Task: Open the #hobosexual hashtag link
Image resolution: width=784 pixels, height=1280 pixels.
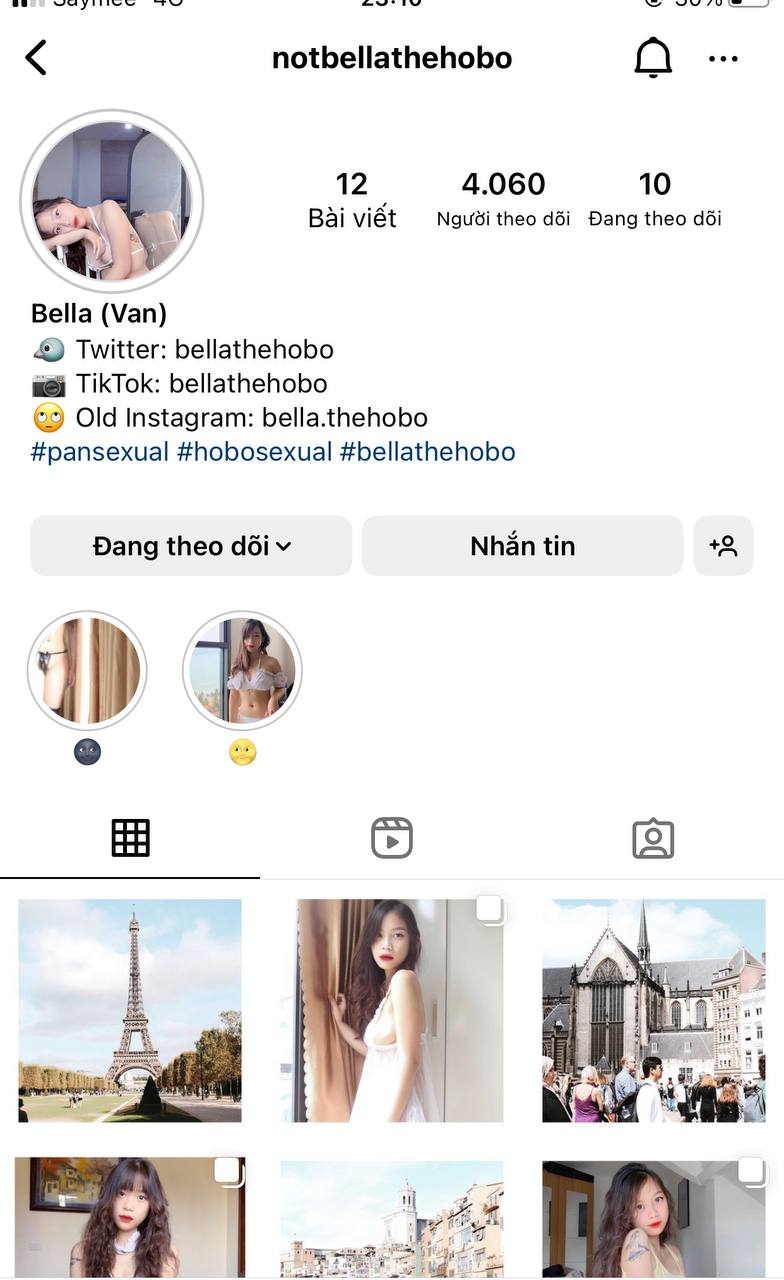Action: coord(254,452)
